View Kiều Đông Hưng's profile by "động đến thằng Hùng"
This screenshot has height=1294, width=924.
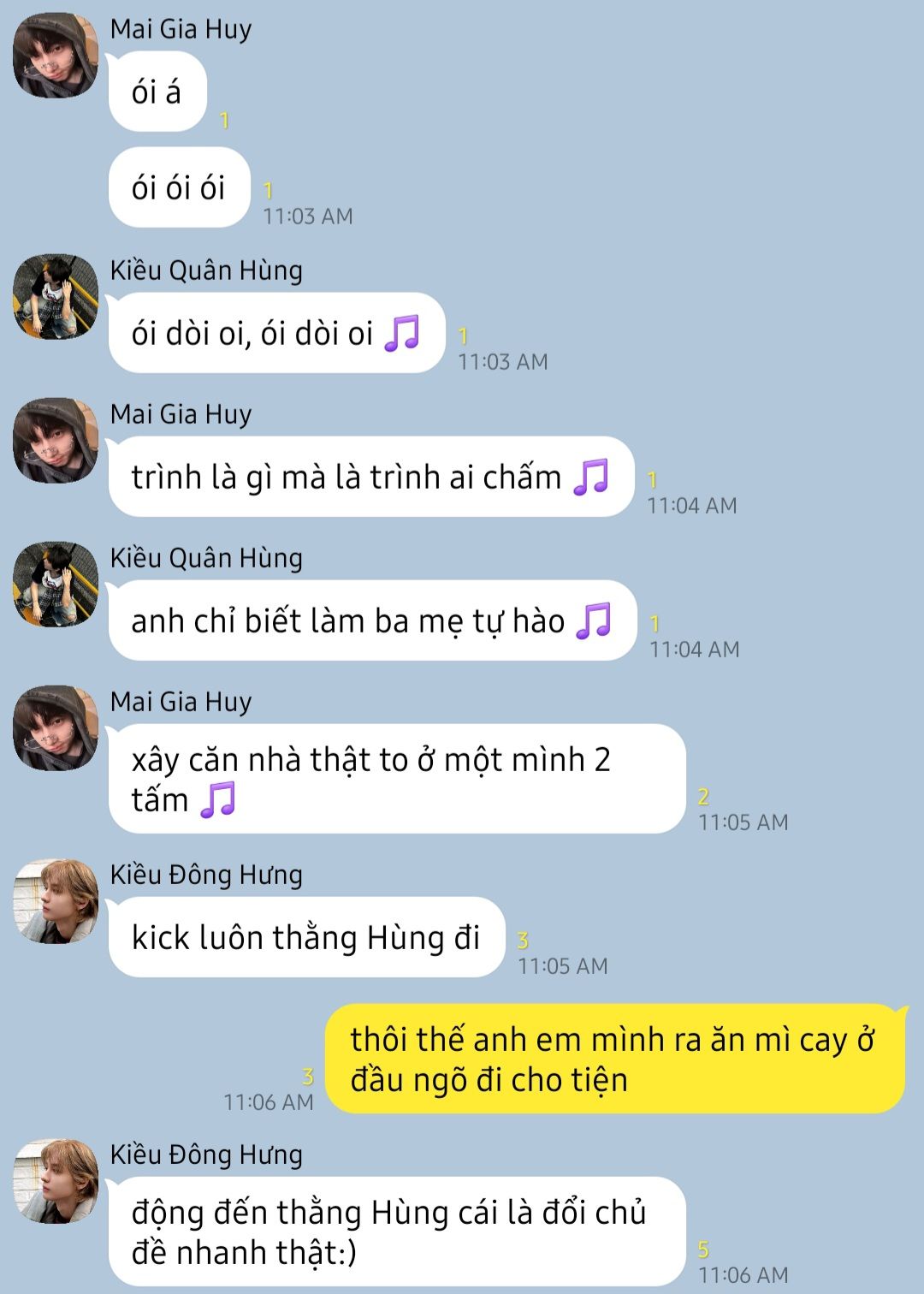pyautogui.click(x=56, y=1181)
